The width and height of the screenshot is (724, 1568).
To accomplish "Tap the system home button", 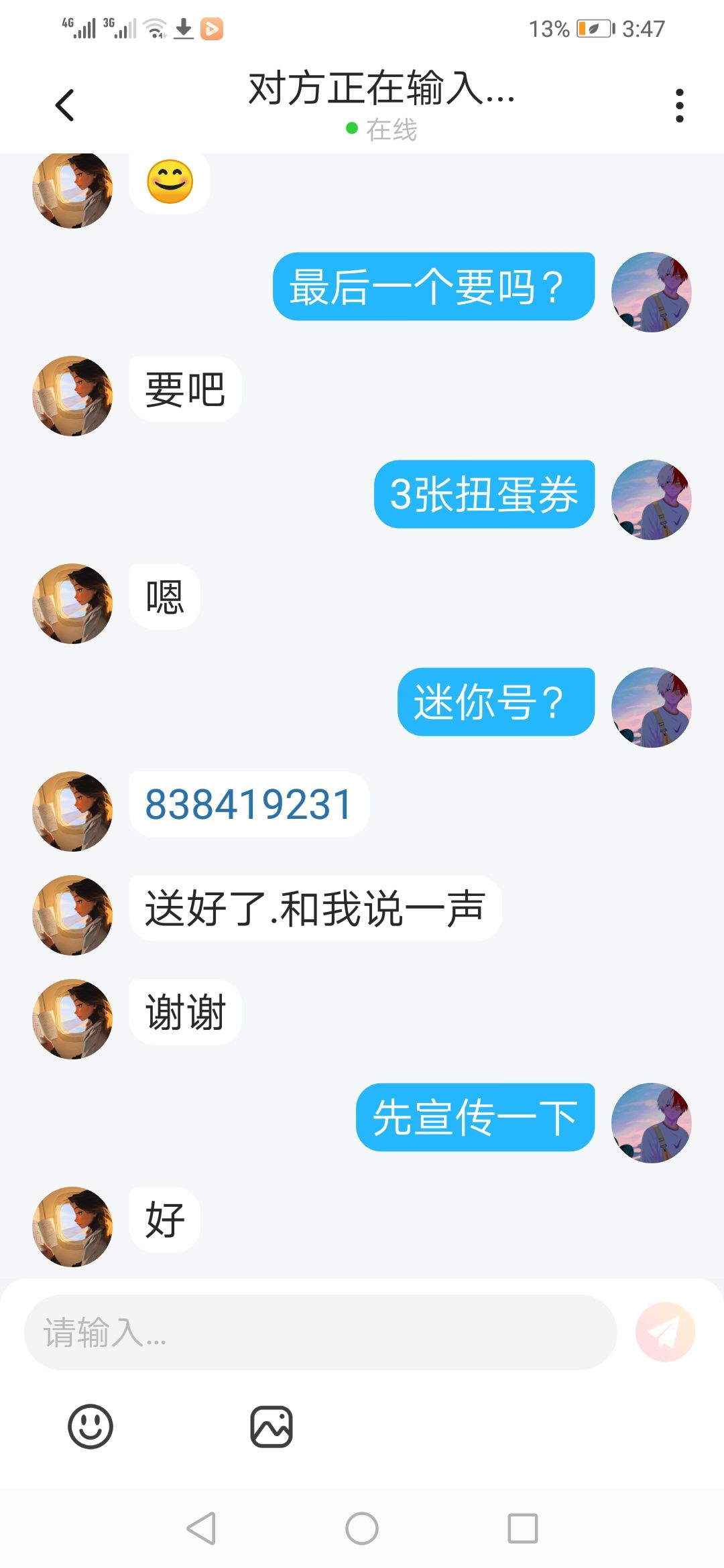I will (362, 1528).
